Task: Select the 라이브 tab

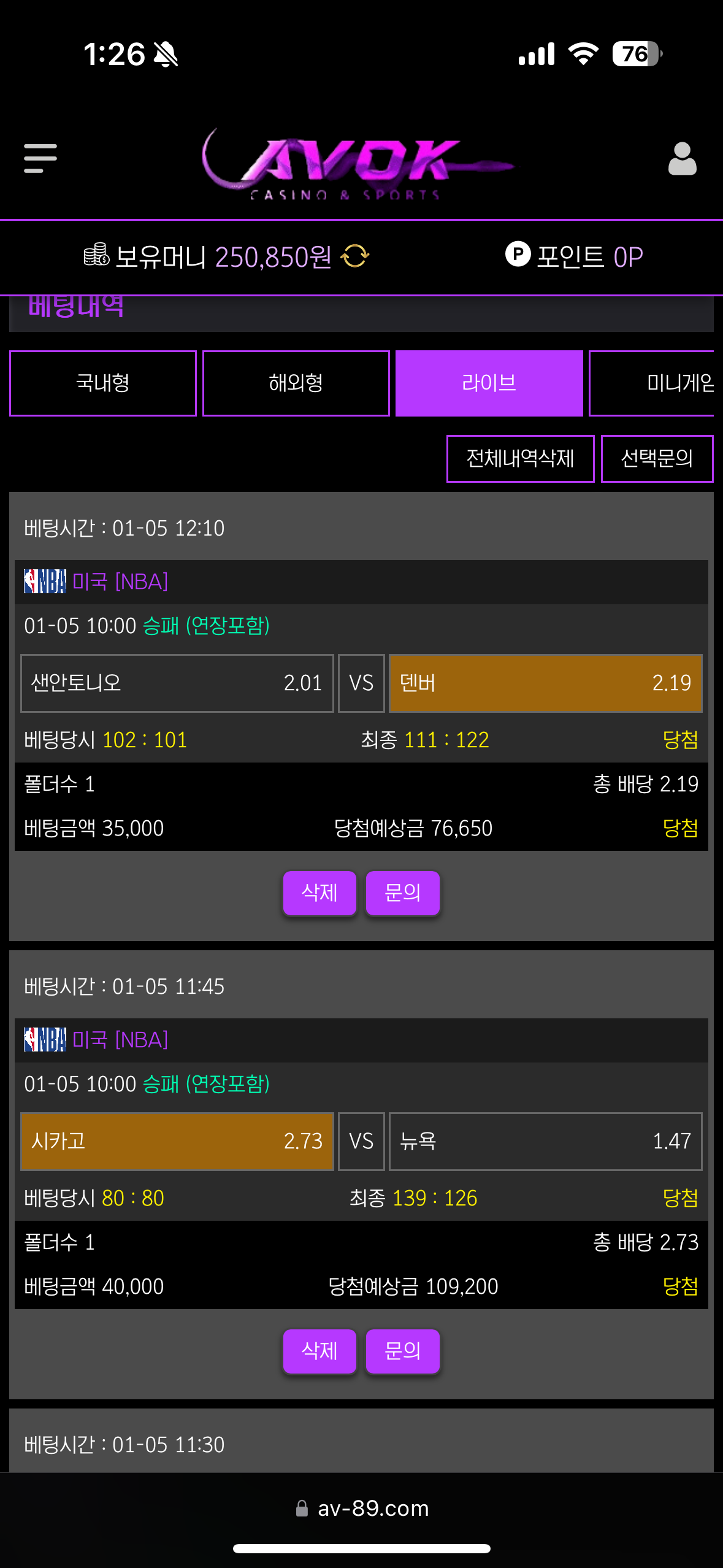Action: tap(489, 383)
